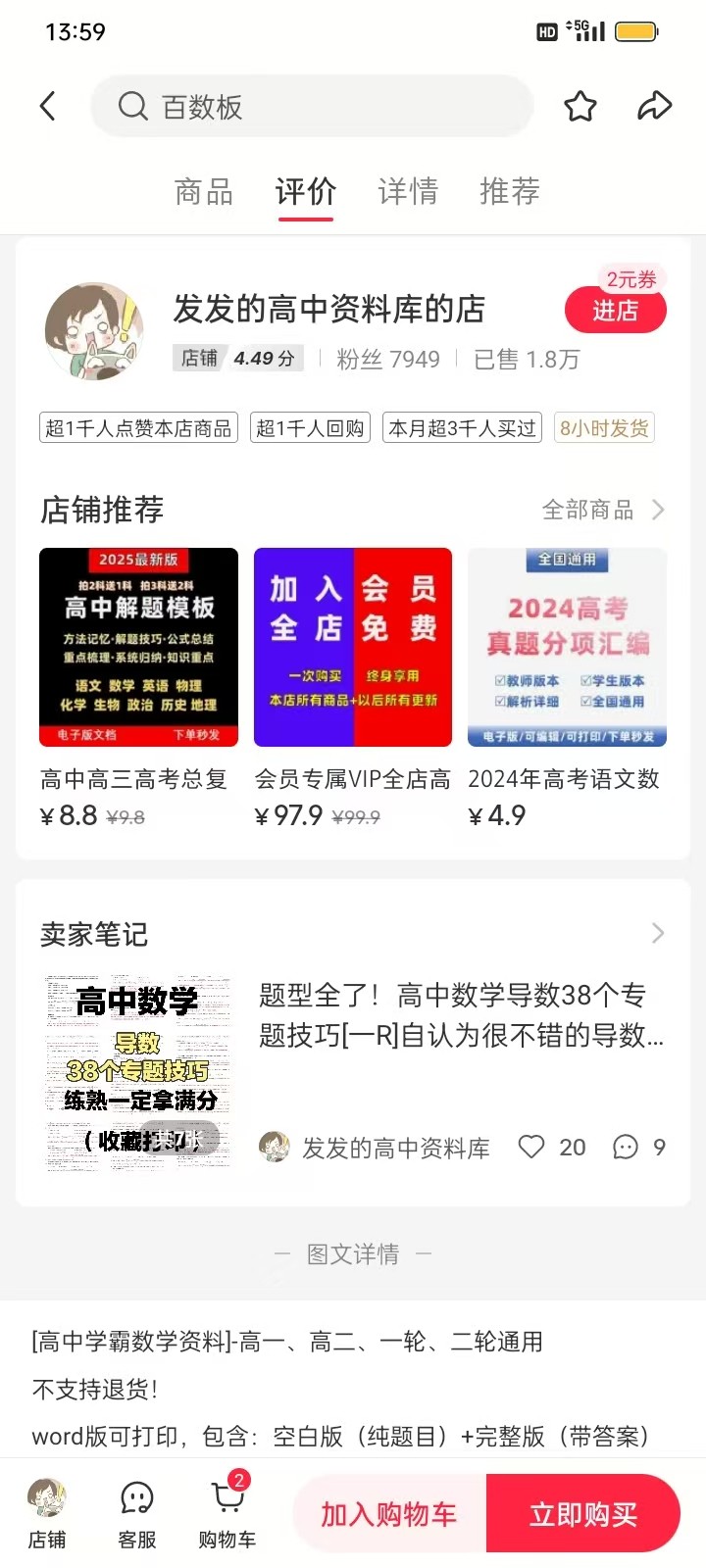Tap the magnifier icon in search bar
The image size is (706, 1568).
click(132, 106)
